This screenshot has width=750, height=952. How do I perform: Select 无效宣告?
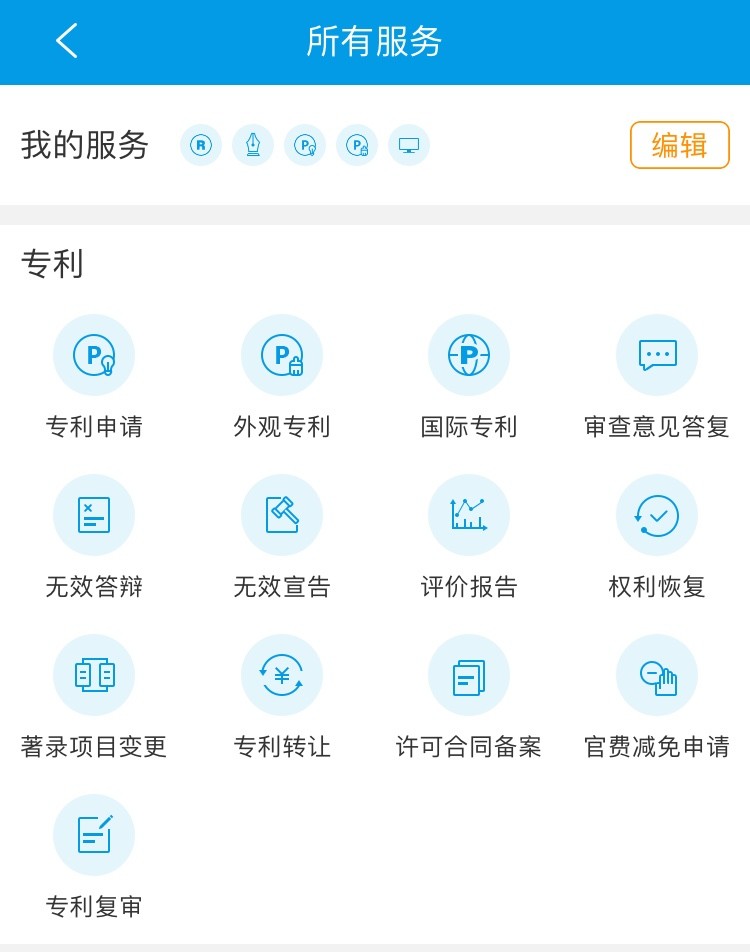pyautogui.click(x=282, y=515)
